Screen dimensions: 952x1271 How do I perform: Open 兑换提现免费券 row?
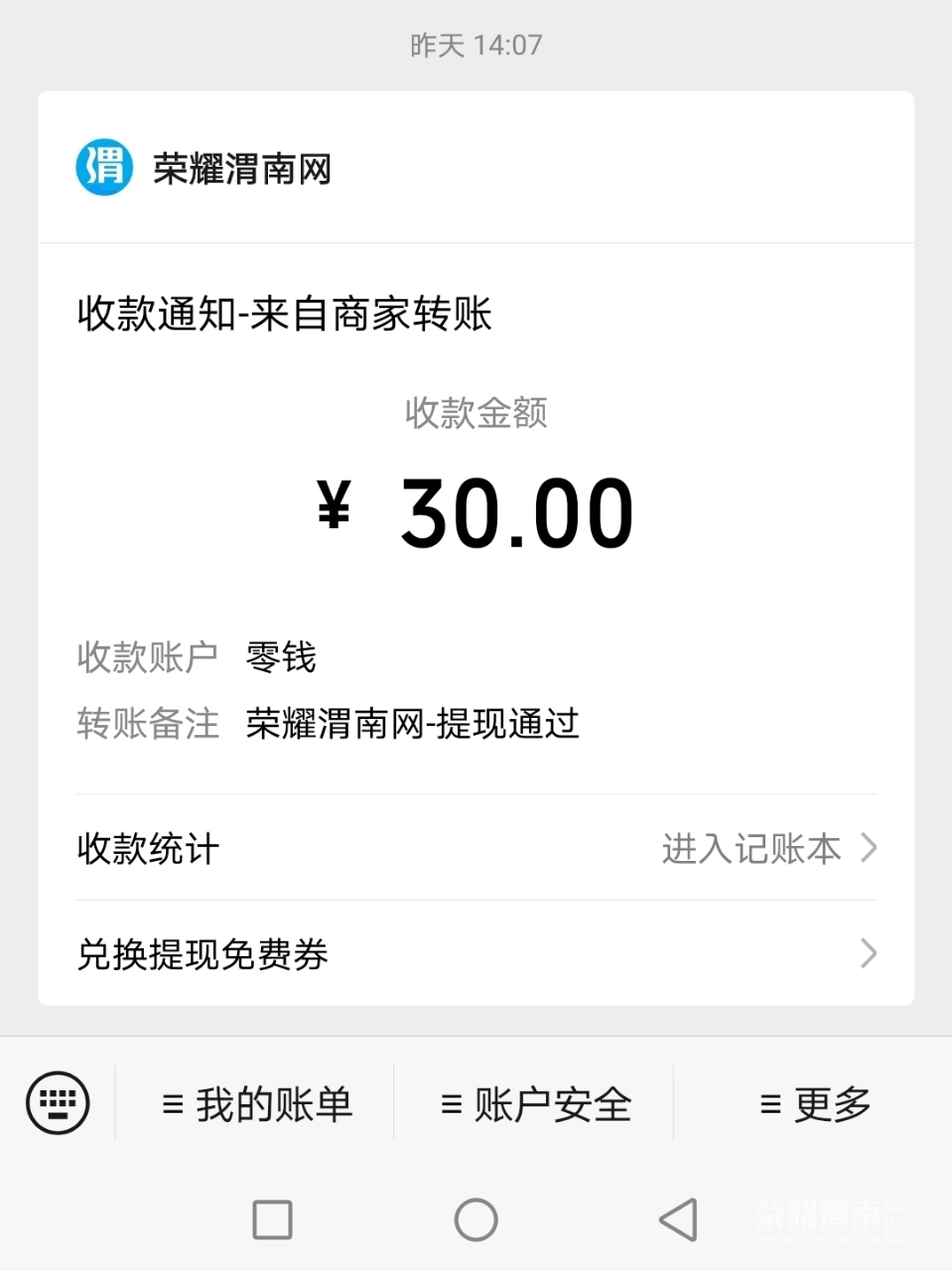tap(476, 953)
